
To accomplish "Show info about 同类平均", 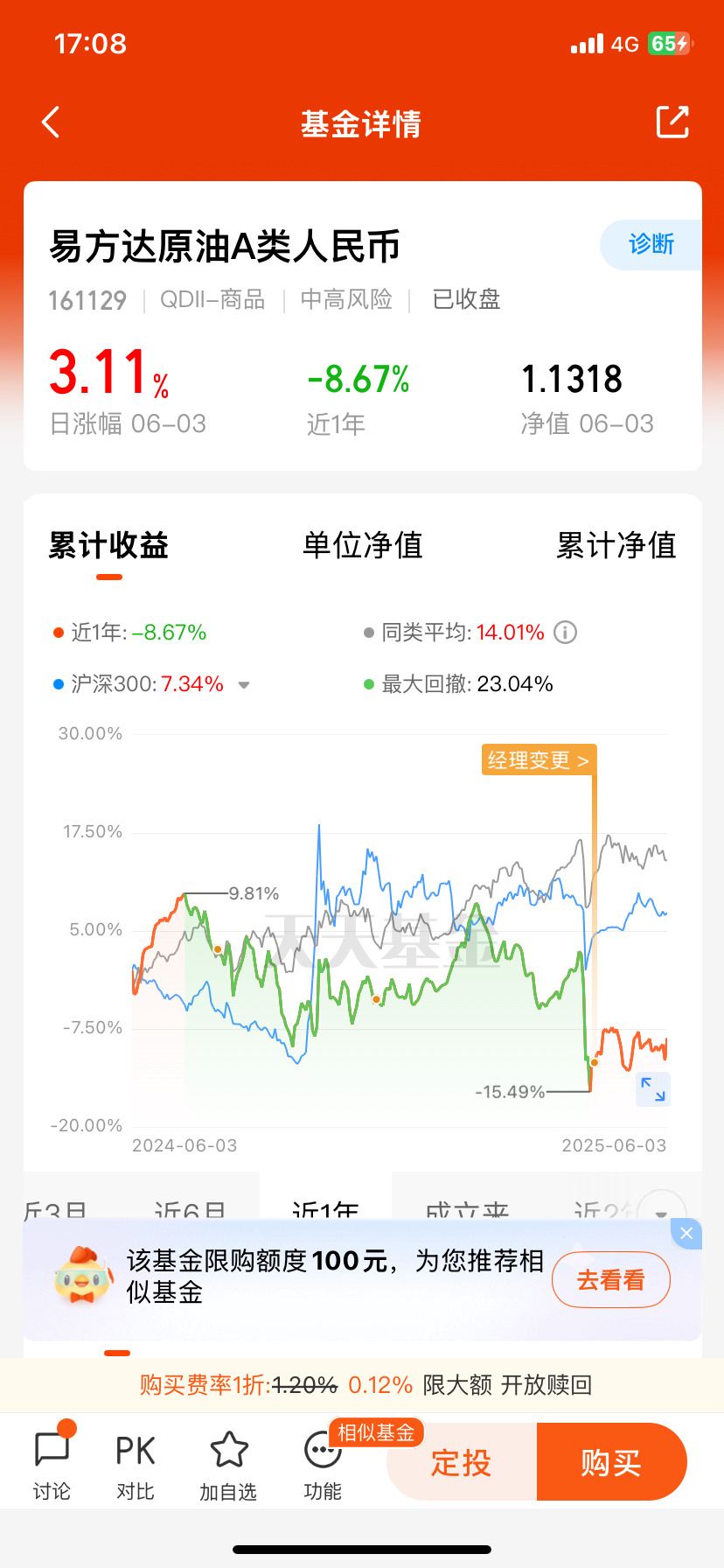I will tap(566, 633).
